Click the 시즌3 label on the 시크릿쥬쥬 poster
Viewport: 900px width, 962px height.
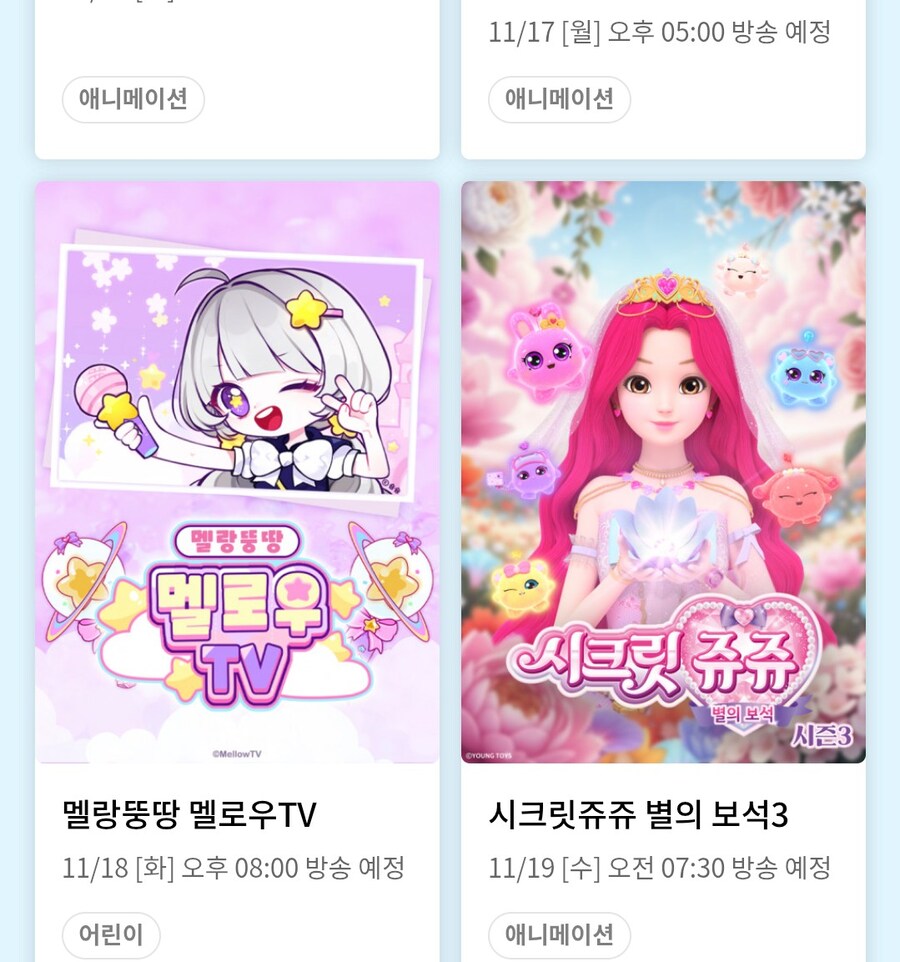pos(823,734)
